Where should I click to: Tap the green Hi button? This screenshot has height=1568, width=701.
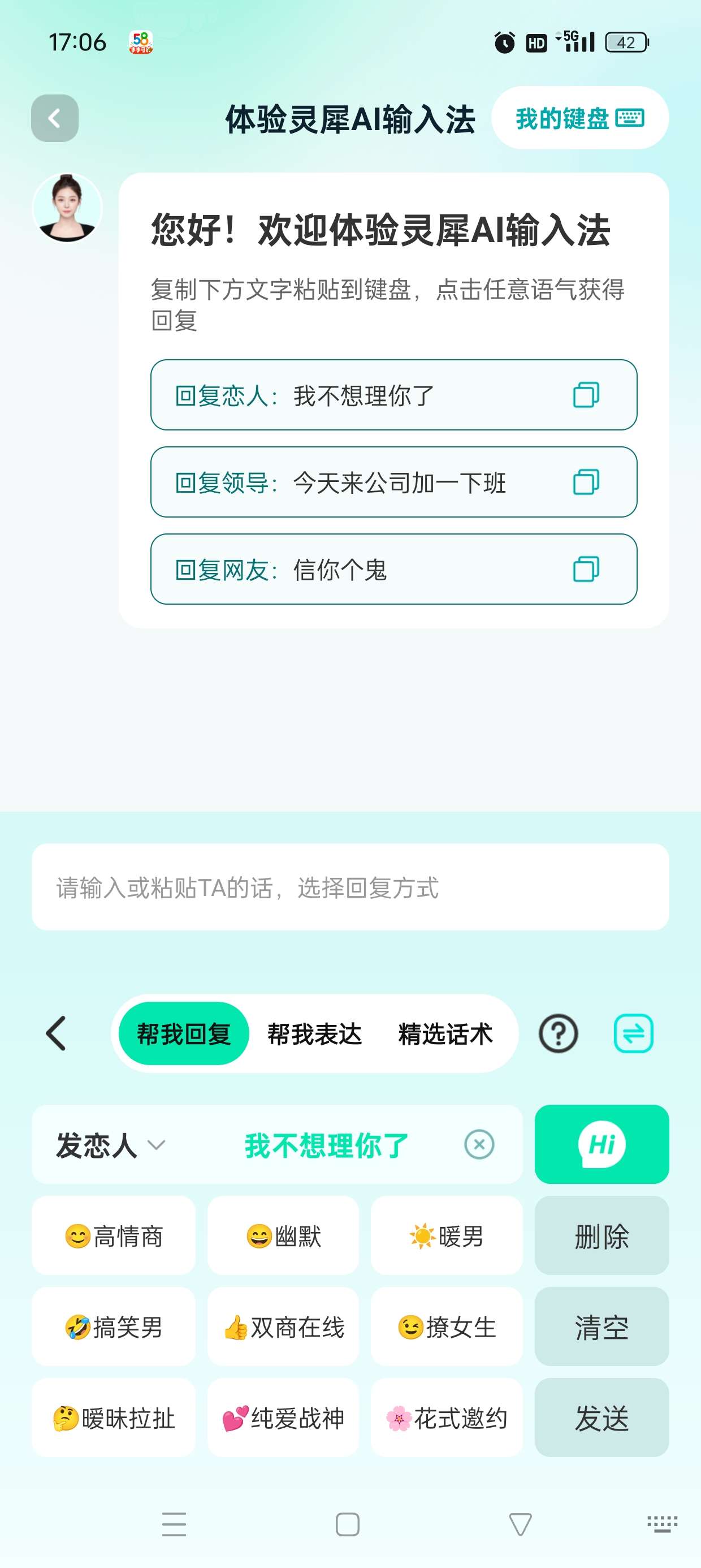click(x=601, y=1144)
